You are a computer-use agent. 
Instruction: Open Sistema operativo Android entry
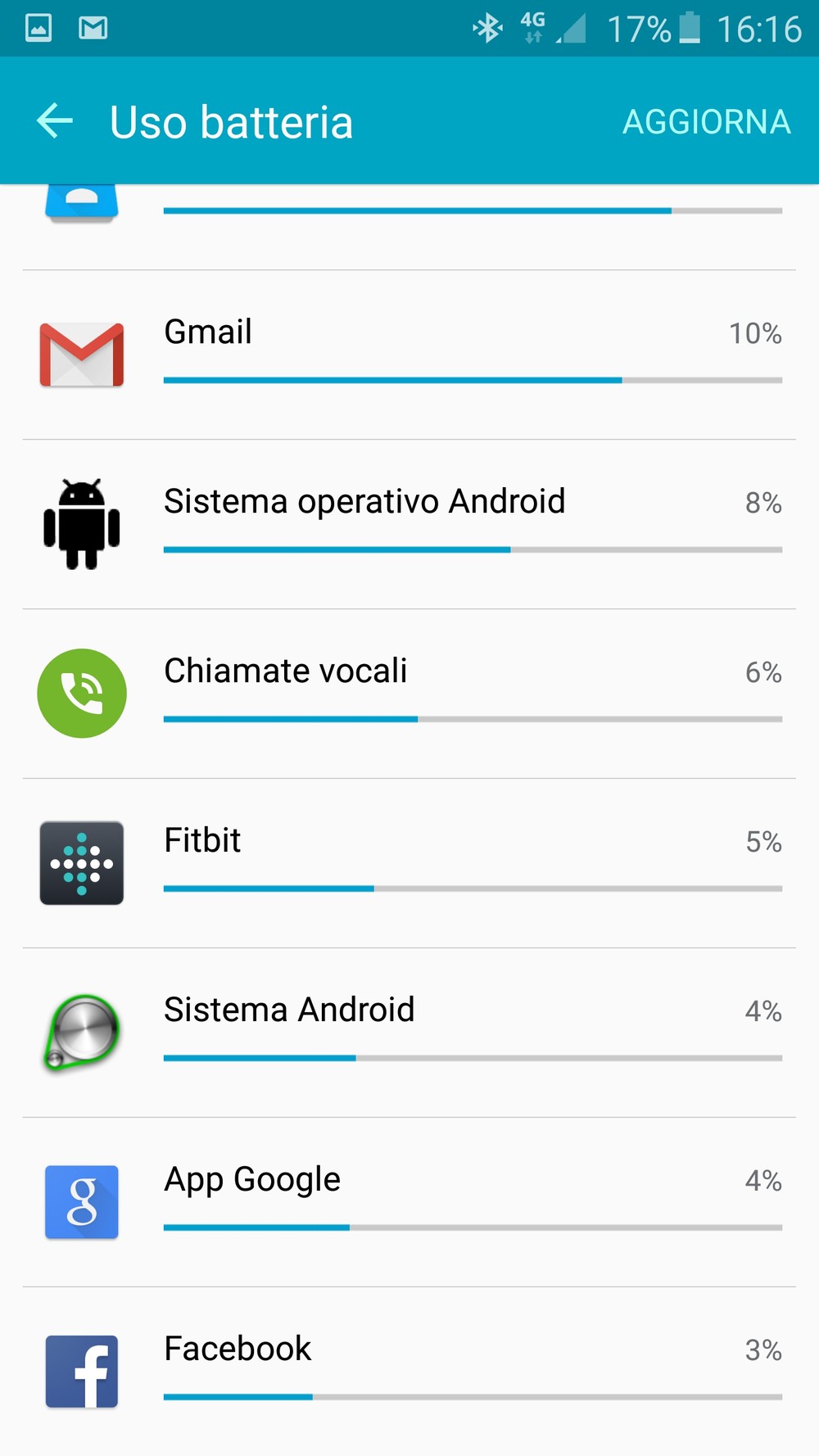click(x=409, y=524)
